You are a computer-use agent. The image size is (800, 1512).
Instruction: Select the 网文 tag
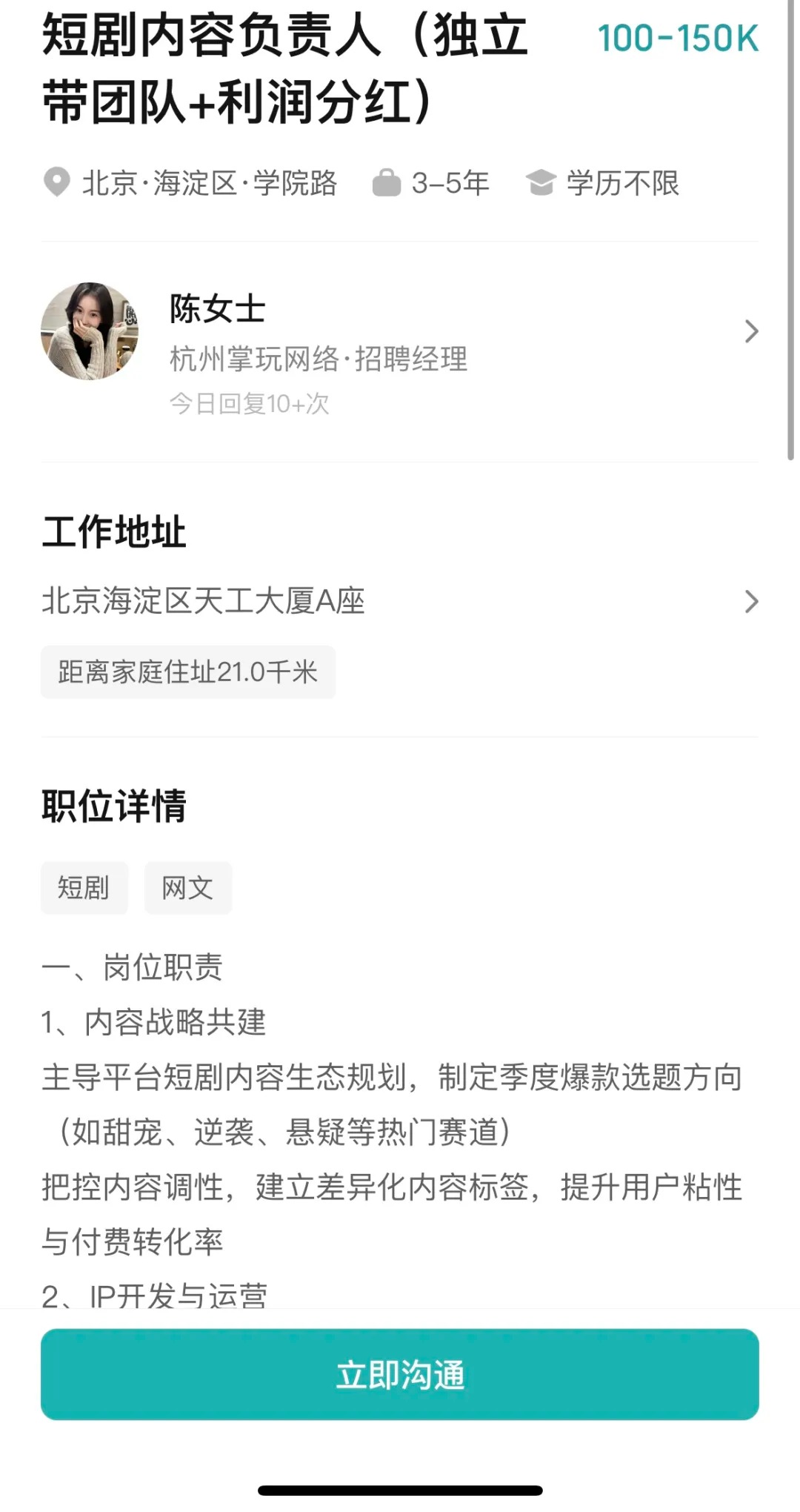tap(187, 887)
